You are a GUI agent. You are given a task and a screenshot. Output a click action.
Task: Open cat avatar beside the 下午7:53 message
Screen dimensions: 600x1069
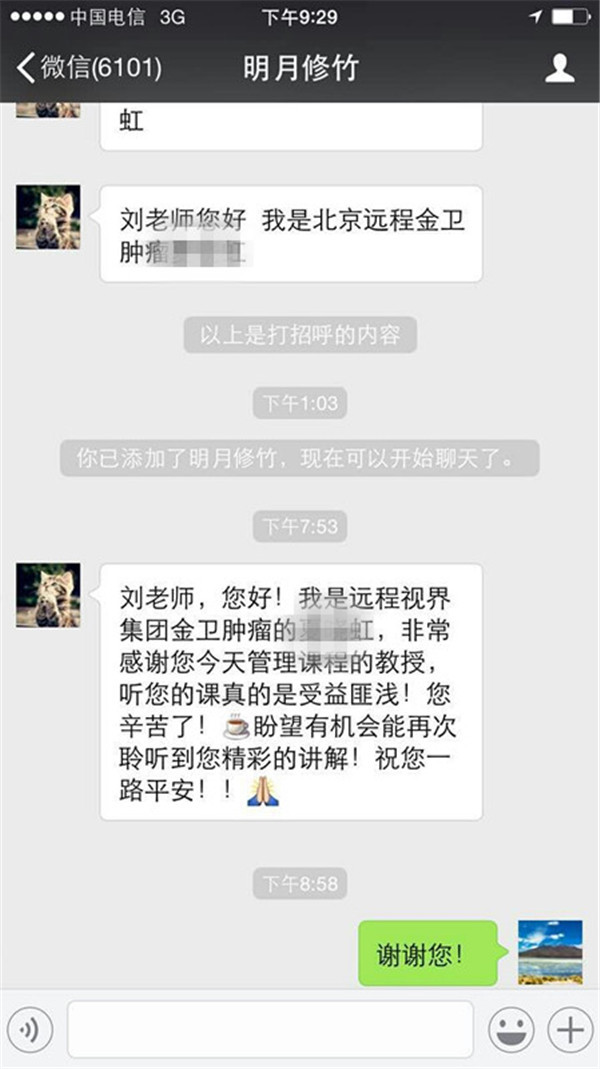(48, 595)
